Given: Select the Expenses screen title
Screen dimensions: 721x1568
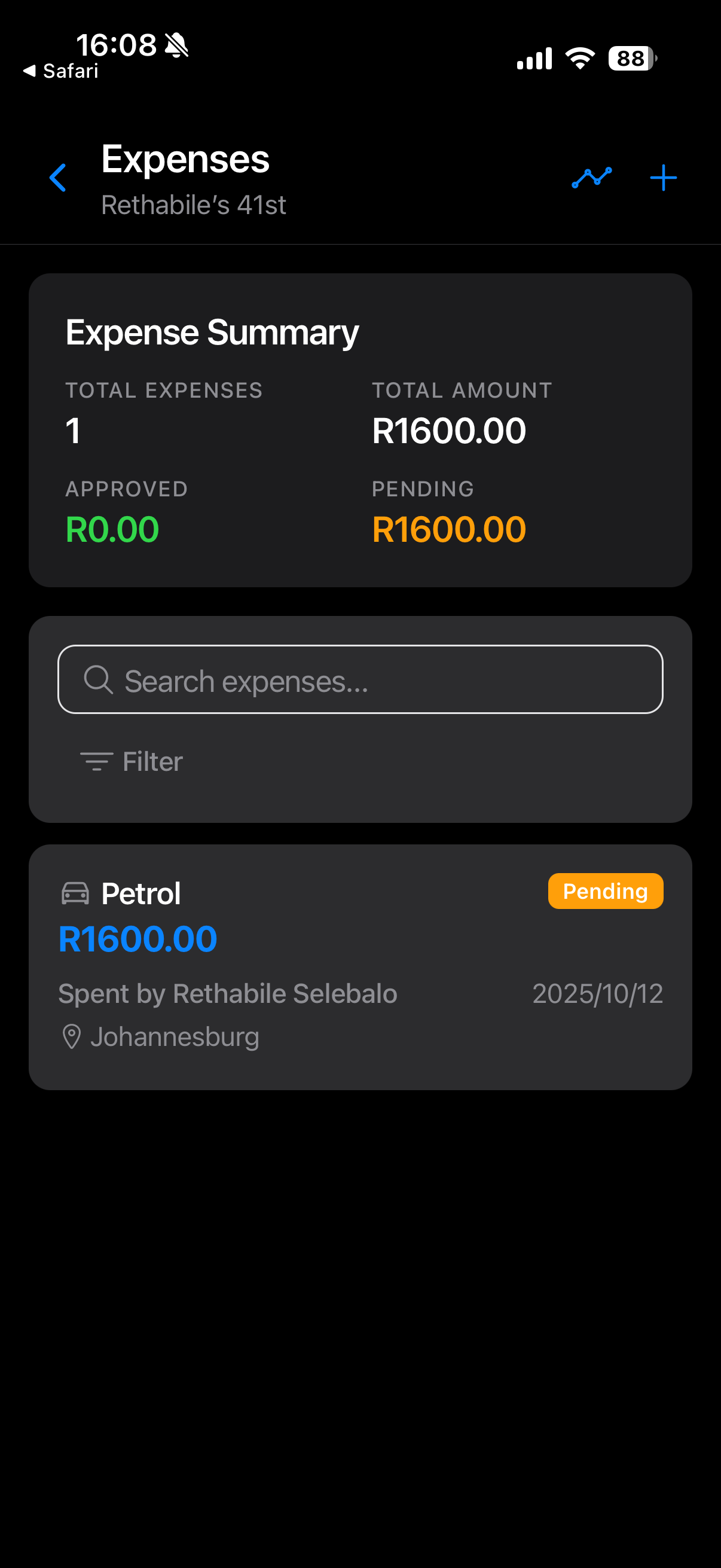Looking at the screenshot, I should (184, 160).
